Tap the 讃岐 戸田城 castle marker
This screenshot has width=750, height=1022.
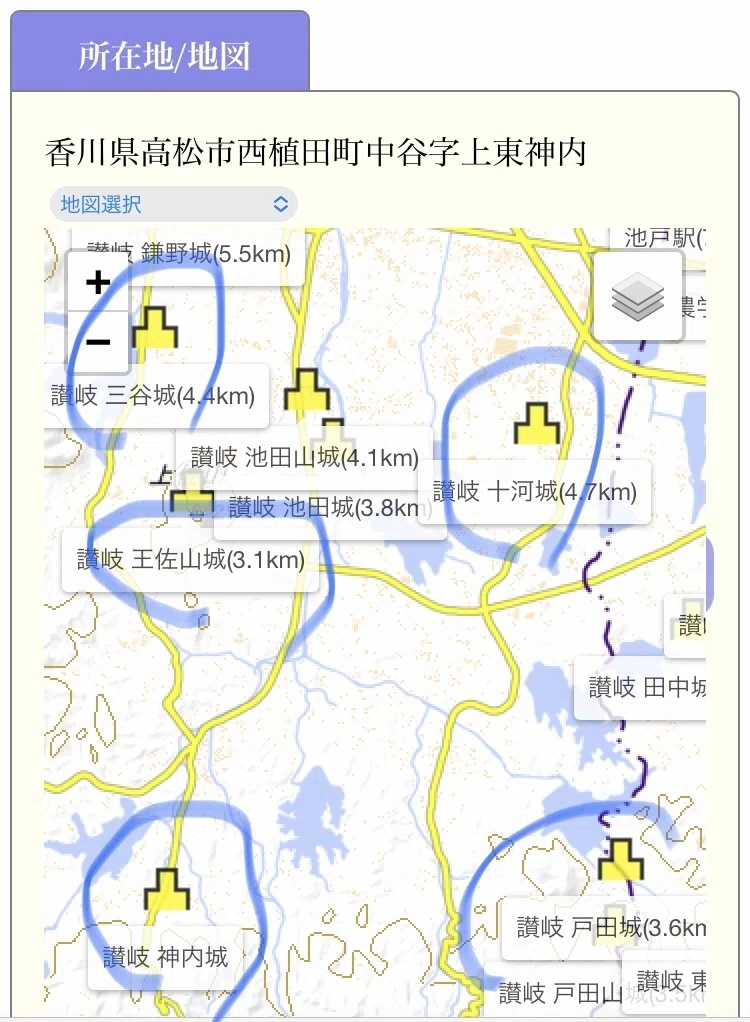[x=621, y=859]
